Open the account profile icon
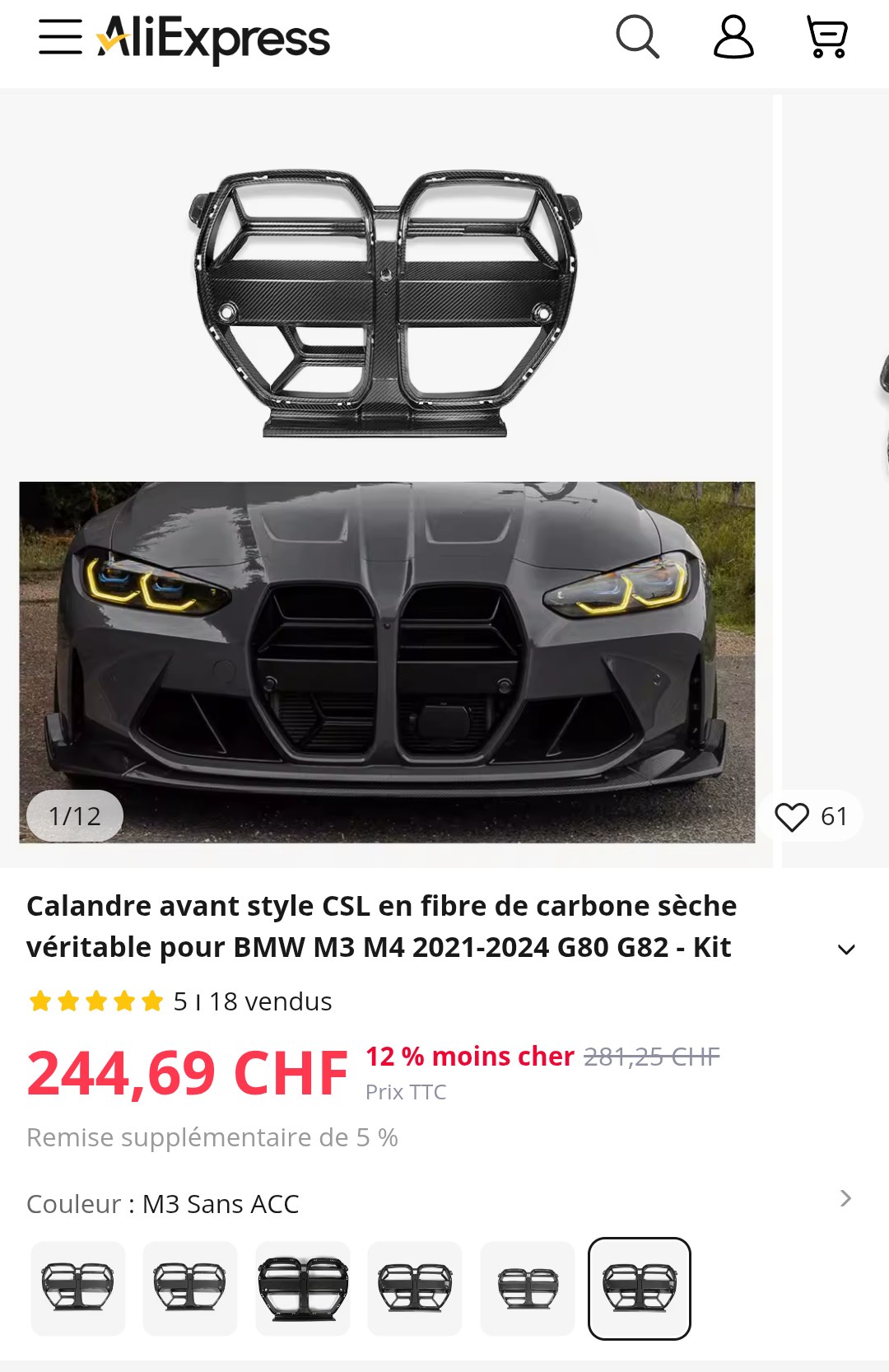Image resolution: width=889 pixels, height=1372 pixels. (x=733, y=38)
